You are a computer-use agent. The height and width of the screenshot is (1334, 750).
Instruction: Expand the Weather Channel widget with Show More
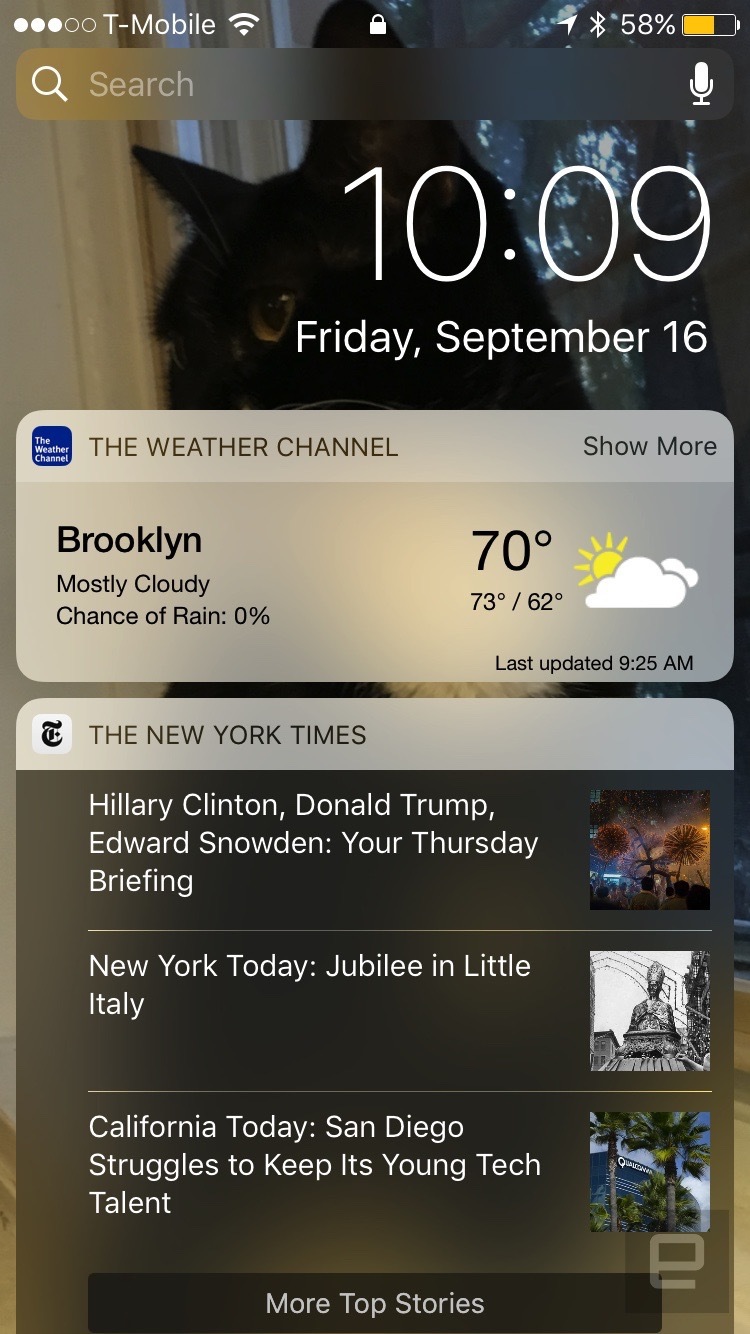pyautogui.click(x=649, y=446)
